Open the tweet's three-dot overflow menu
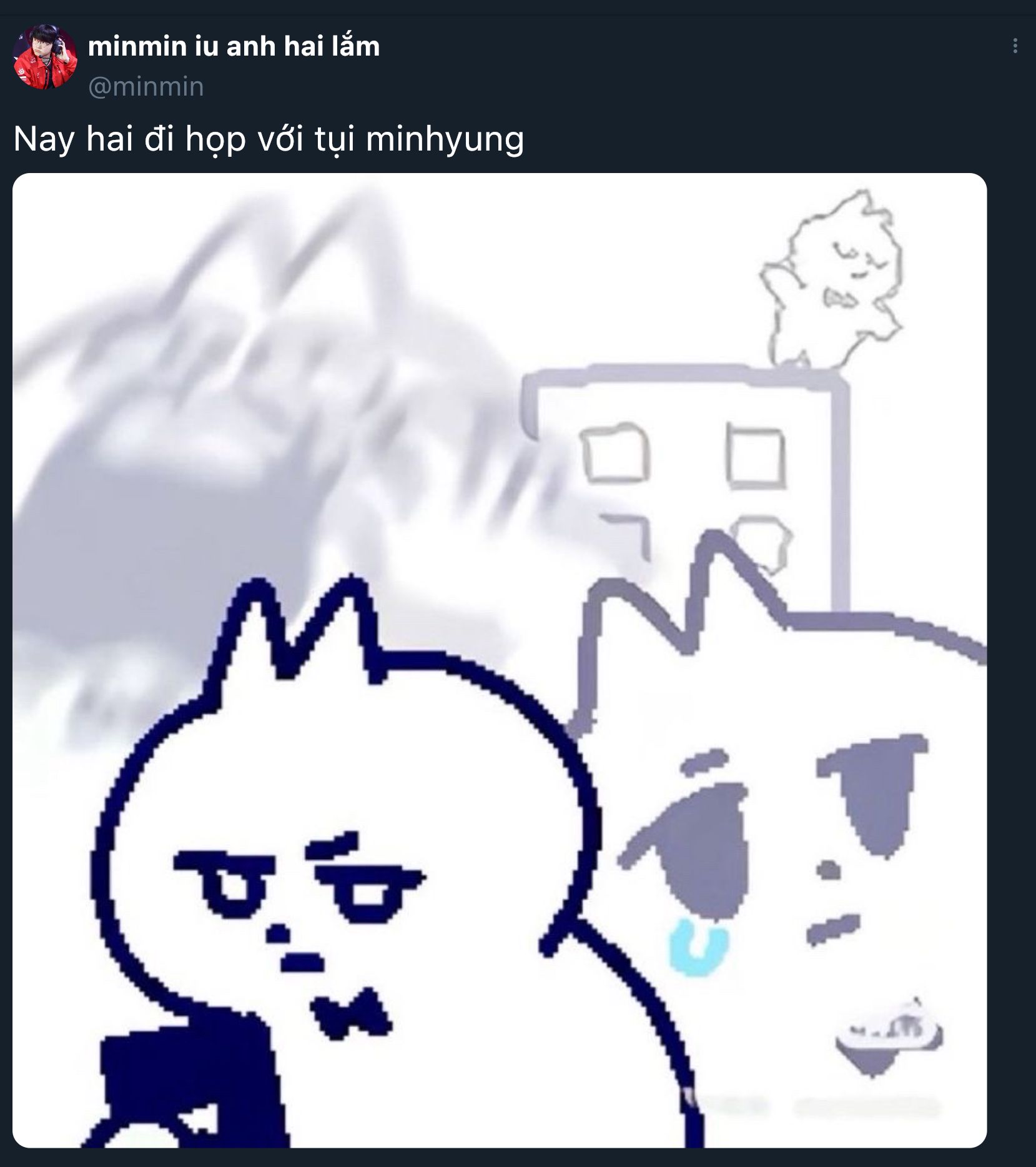The image size is (1036, 1167). pyautogui.click(x=1015, y=46)
